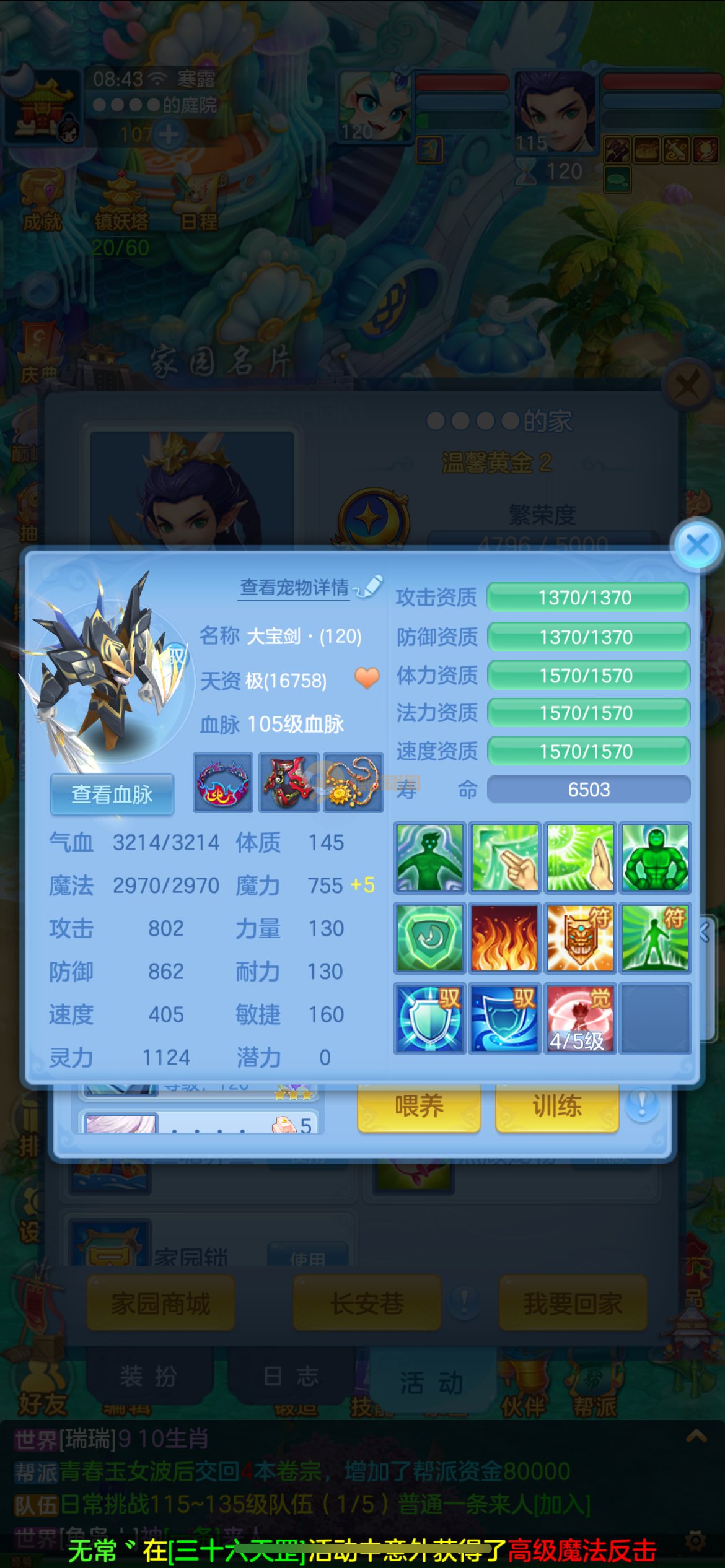View the red armor equipment slot
This screenshot has width=725, height=1568.
(289, 782)
